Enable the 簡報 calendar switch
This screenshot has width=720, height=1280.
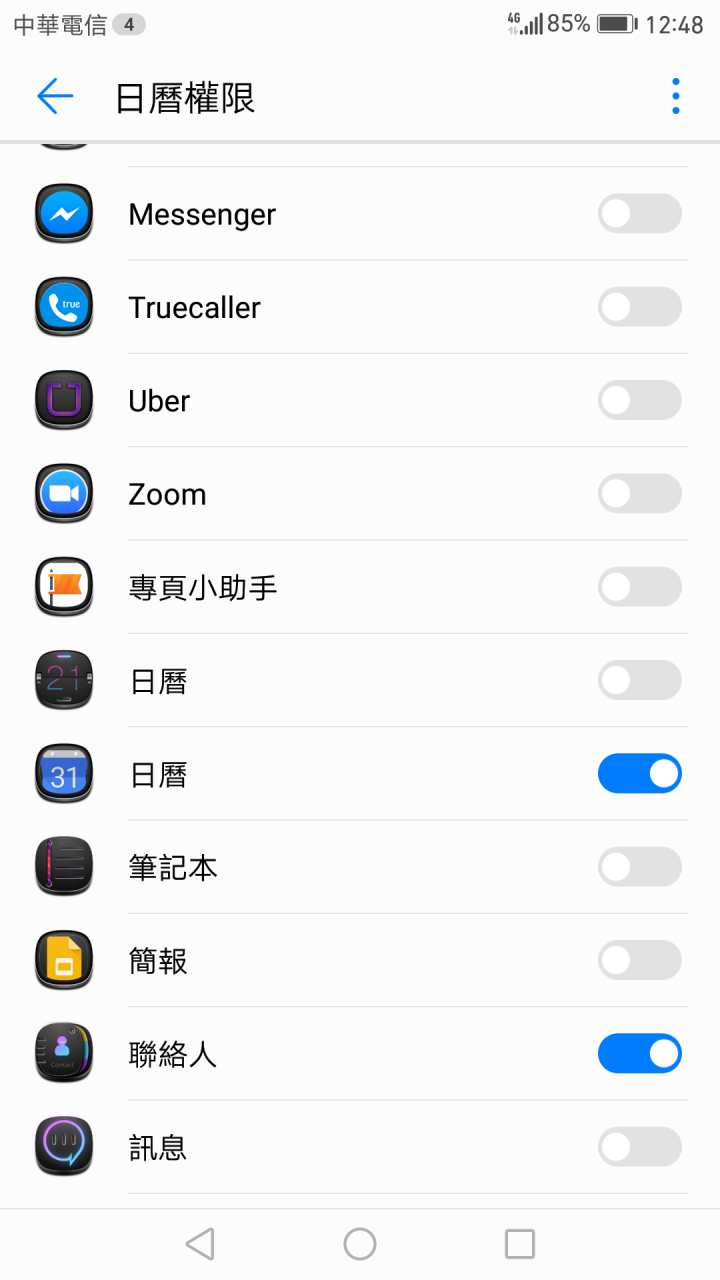point(640,960)
